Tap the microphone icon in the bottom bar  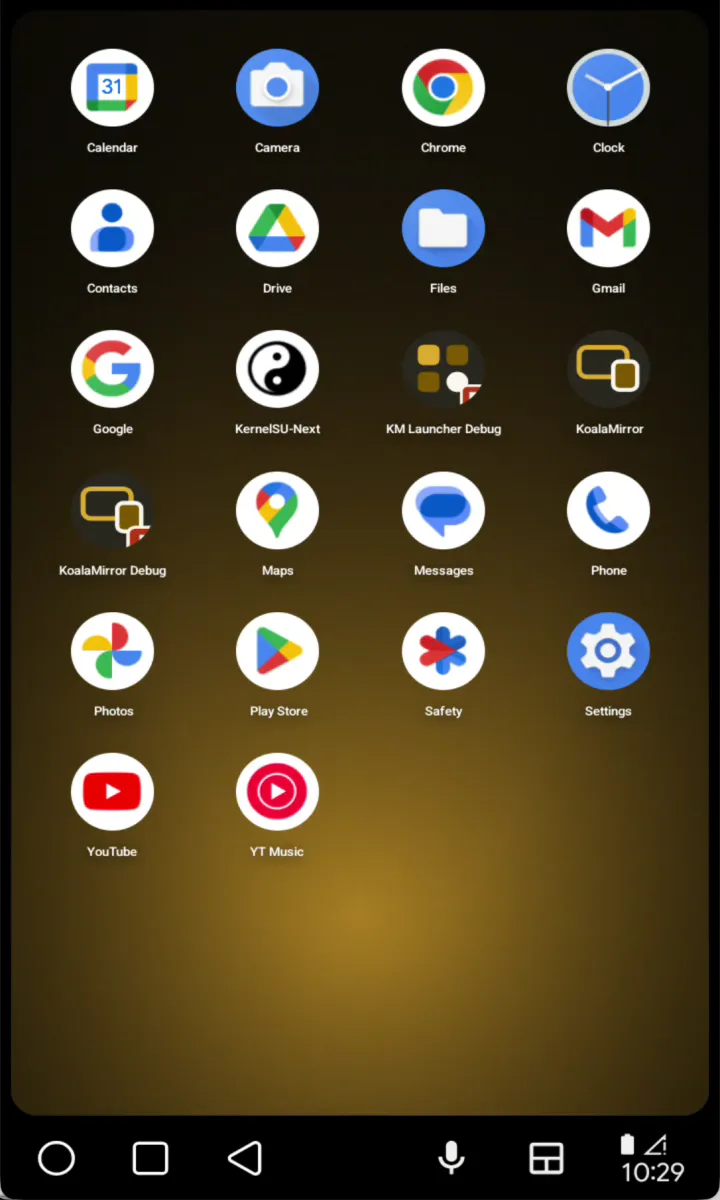(451, 1158)
